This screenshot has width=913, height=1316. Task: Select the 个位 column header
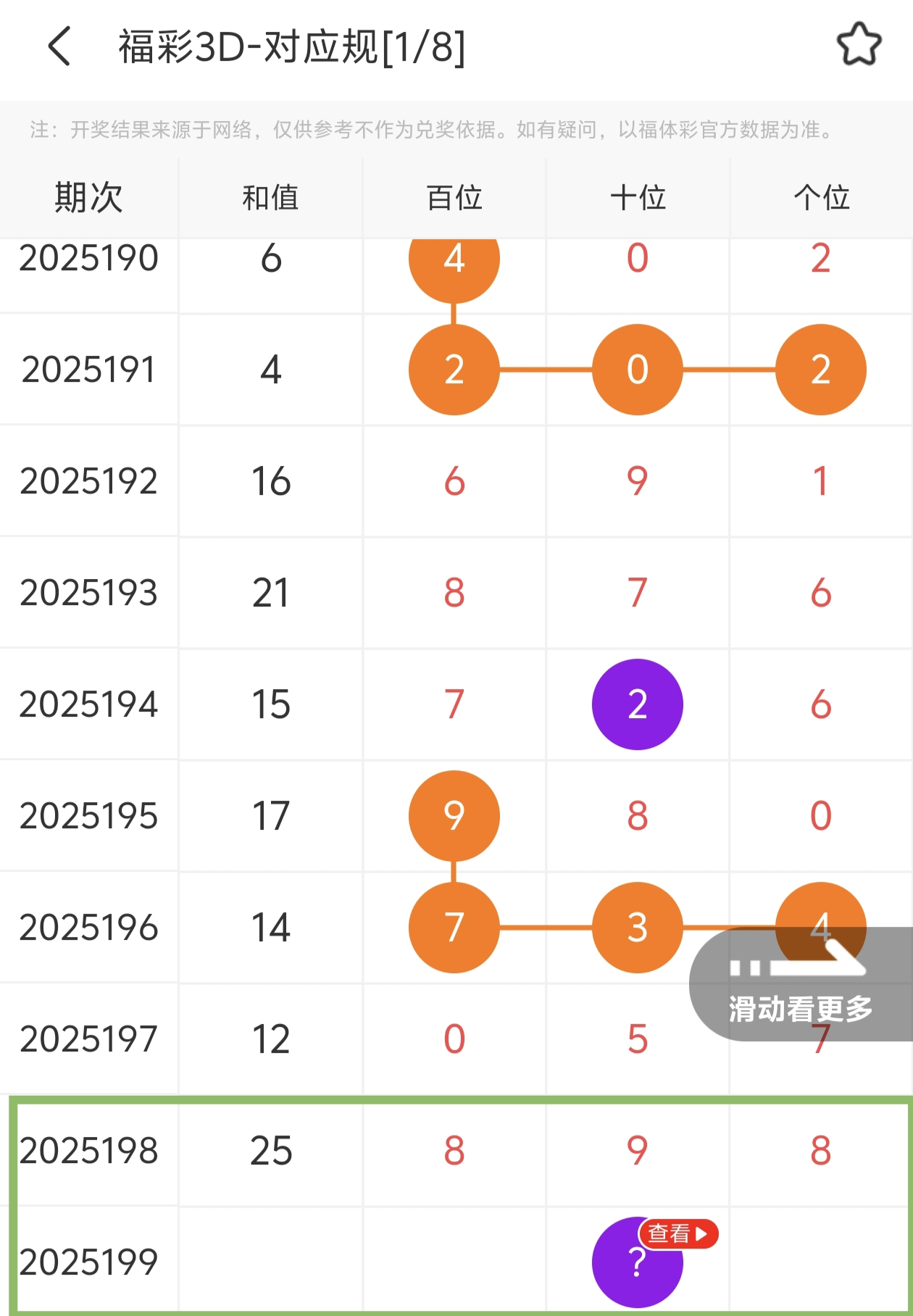coord(820,196)
